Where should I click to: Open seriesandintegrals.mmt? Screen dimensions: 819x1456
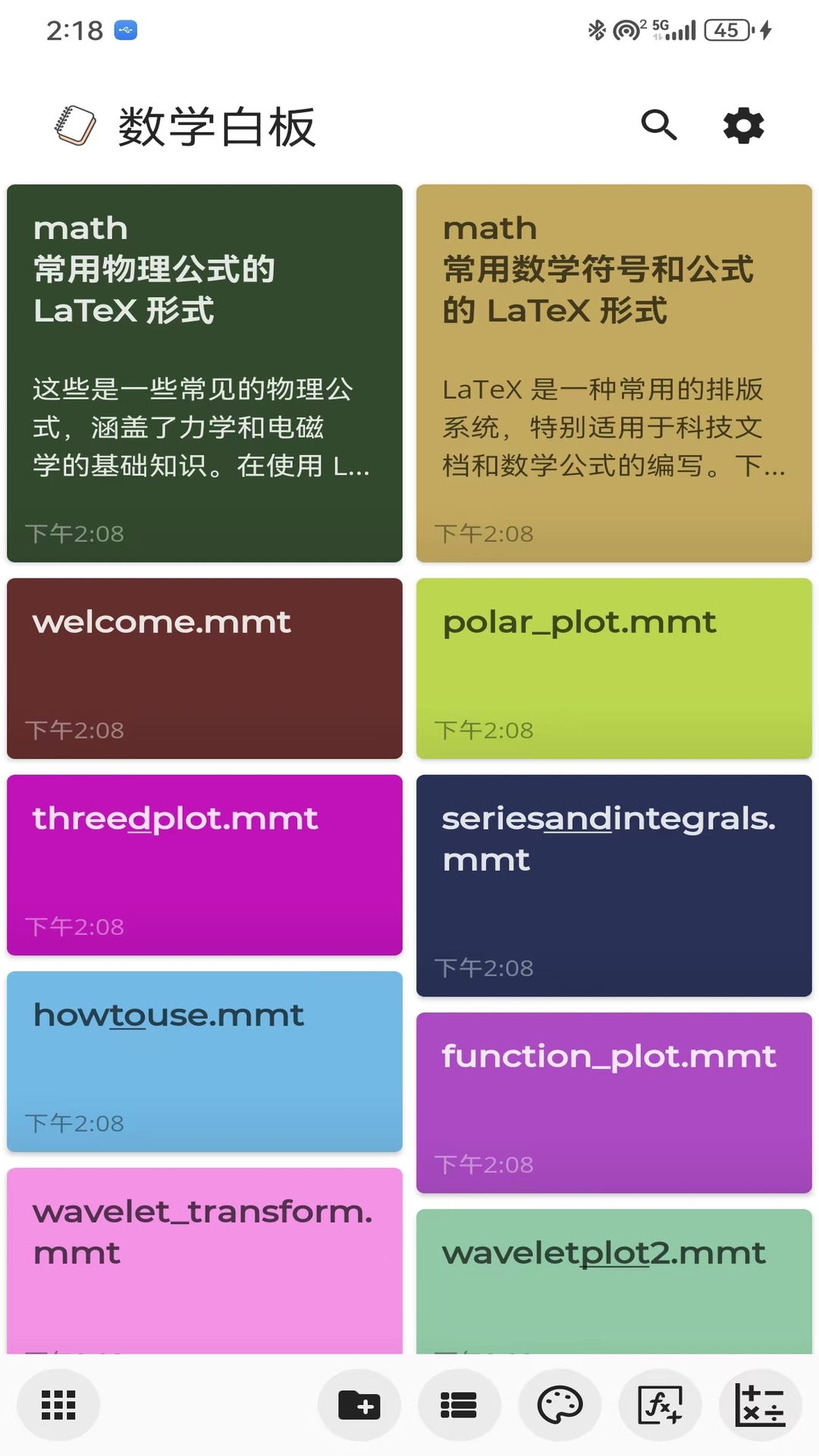coord(613,886)
